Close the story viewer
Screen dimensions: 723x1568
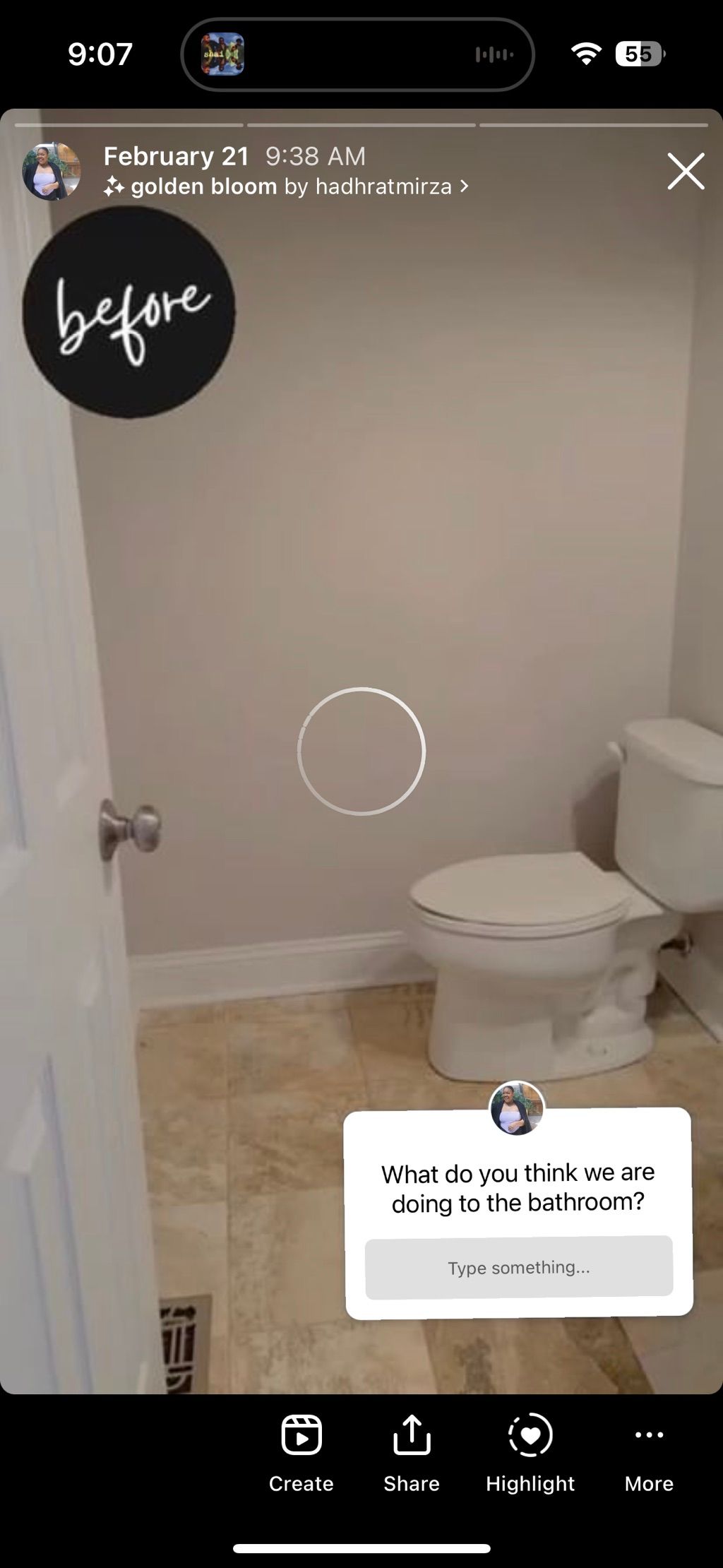[x=686, y=171]
